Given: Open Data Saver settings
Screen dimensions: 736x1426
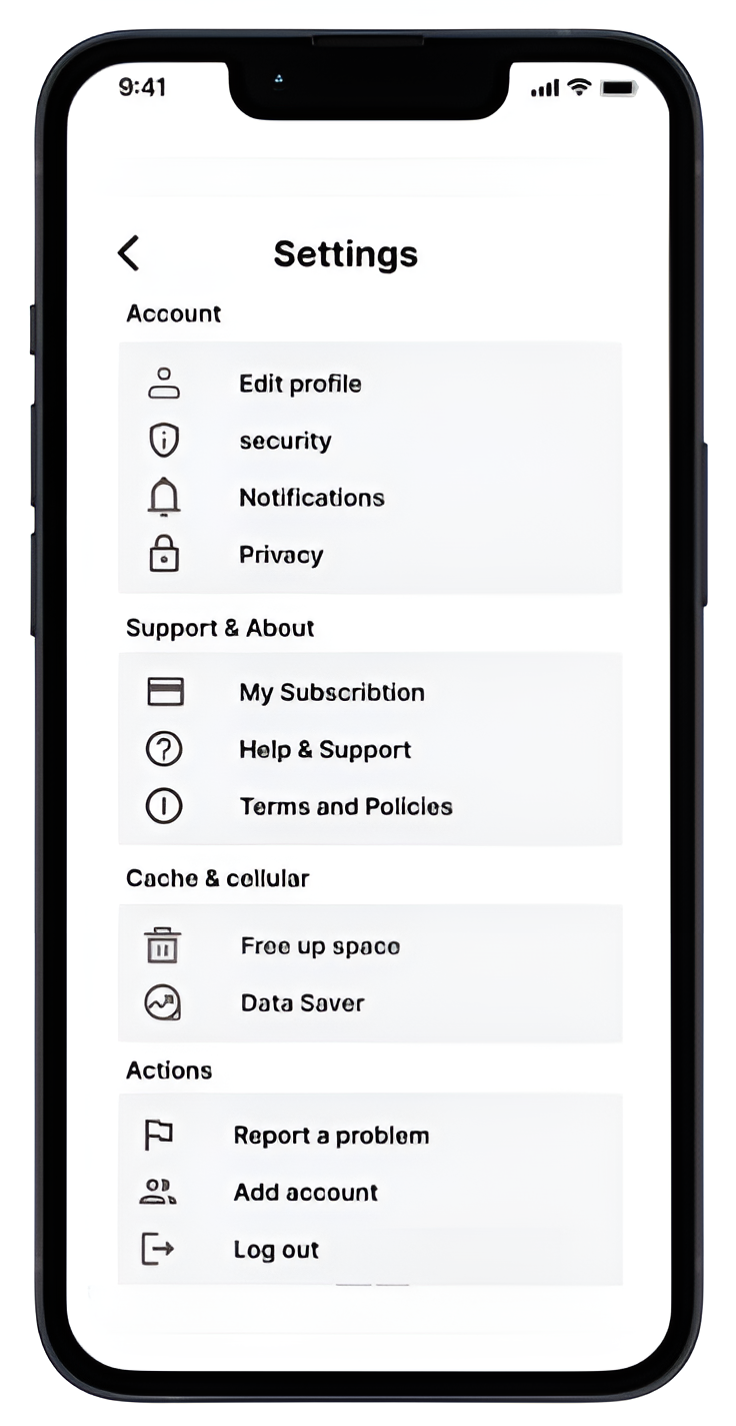Looking at the screenshot, I should pos(302,1003).
